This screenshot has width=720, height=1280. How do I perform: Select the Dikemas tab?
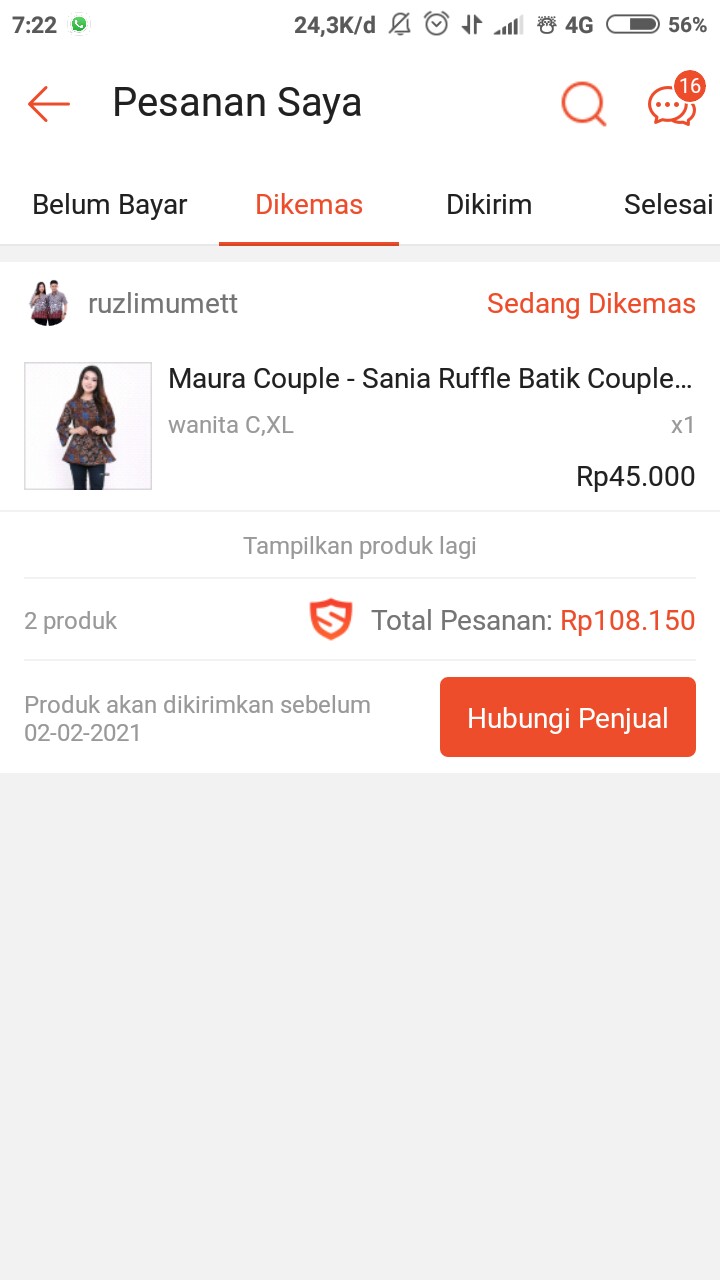pyautogui.click(x=308, y=204)
